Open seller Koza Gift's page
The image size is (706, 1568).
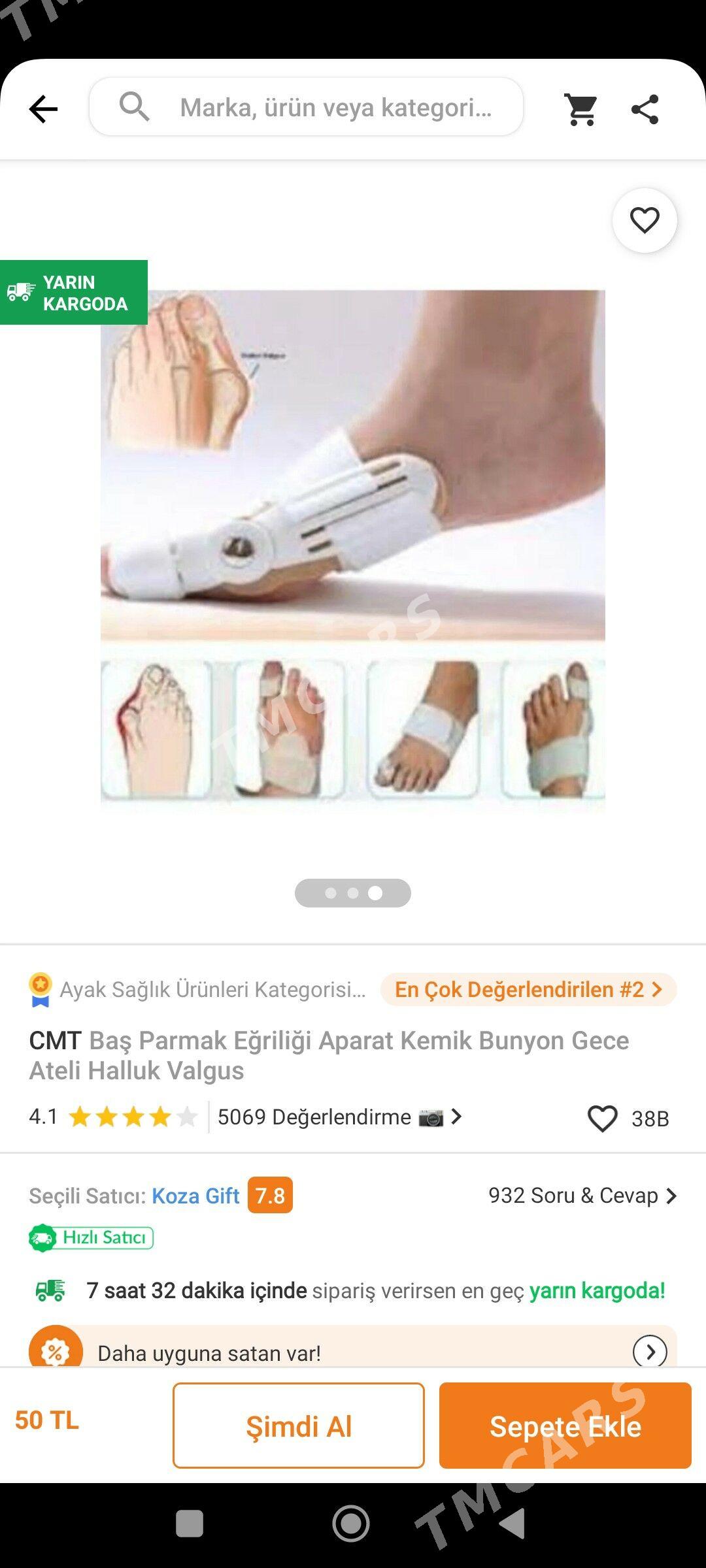click(x=195, y=1196)
